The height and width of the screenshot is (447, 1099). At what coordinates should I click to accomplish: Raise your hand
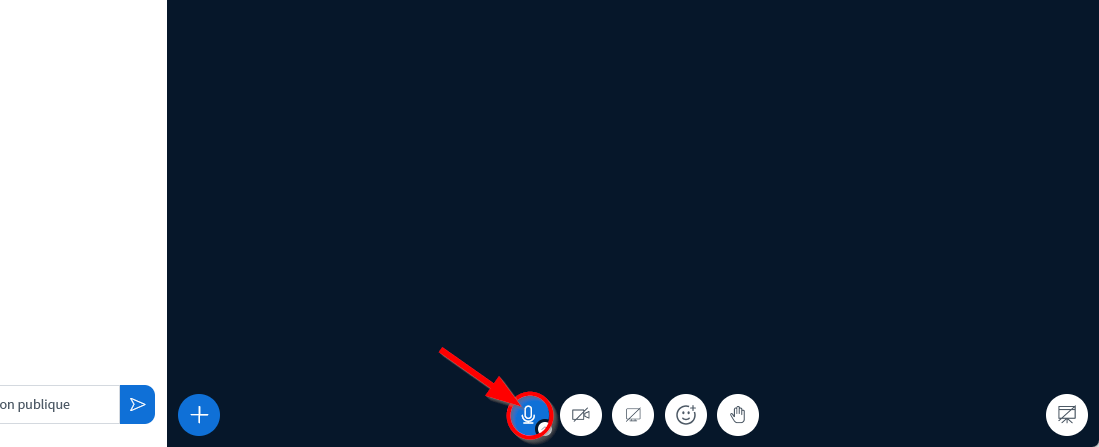pos(738,414)
